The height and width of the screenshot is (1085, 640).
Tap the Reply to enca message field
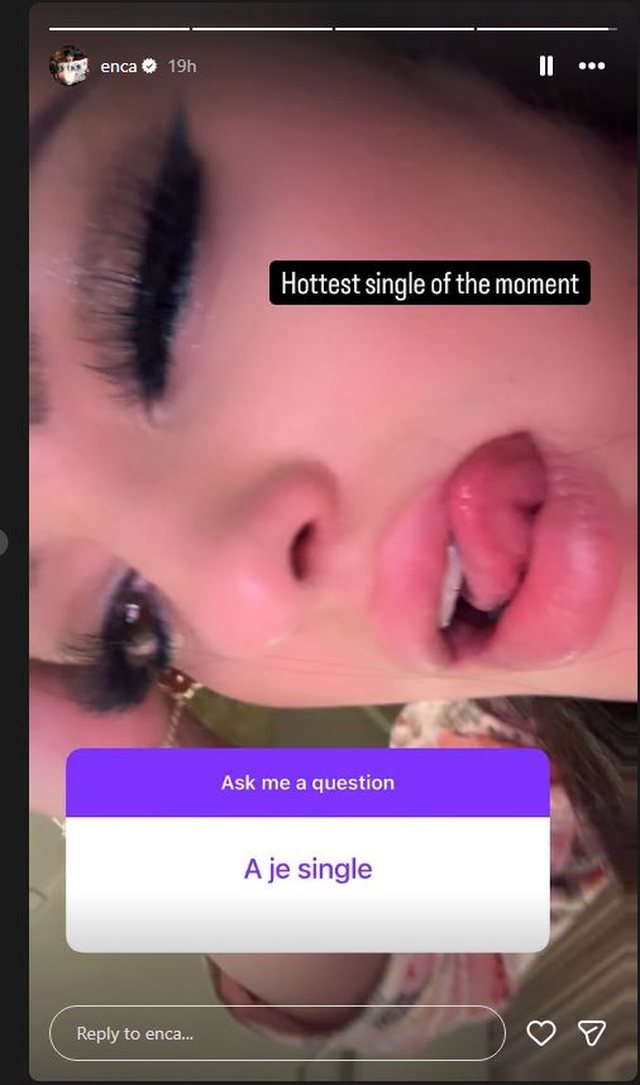tap(277, 1033)
